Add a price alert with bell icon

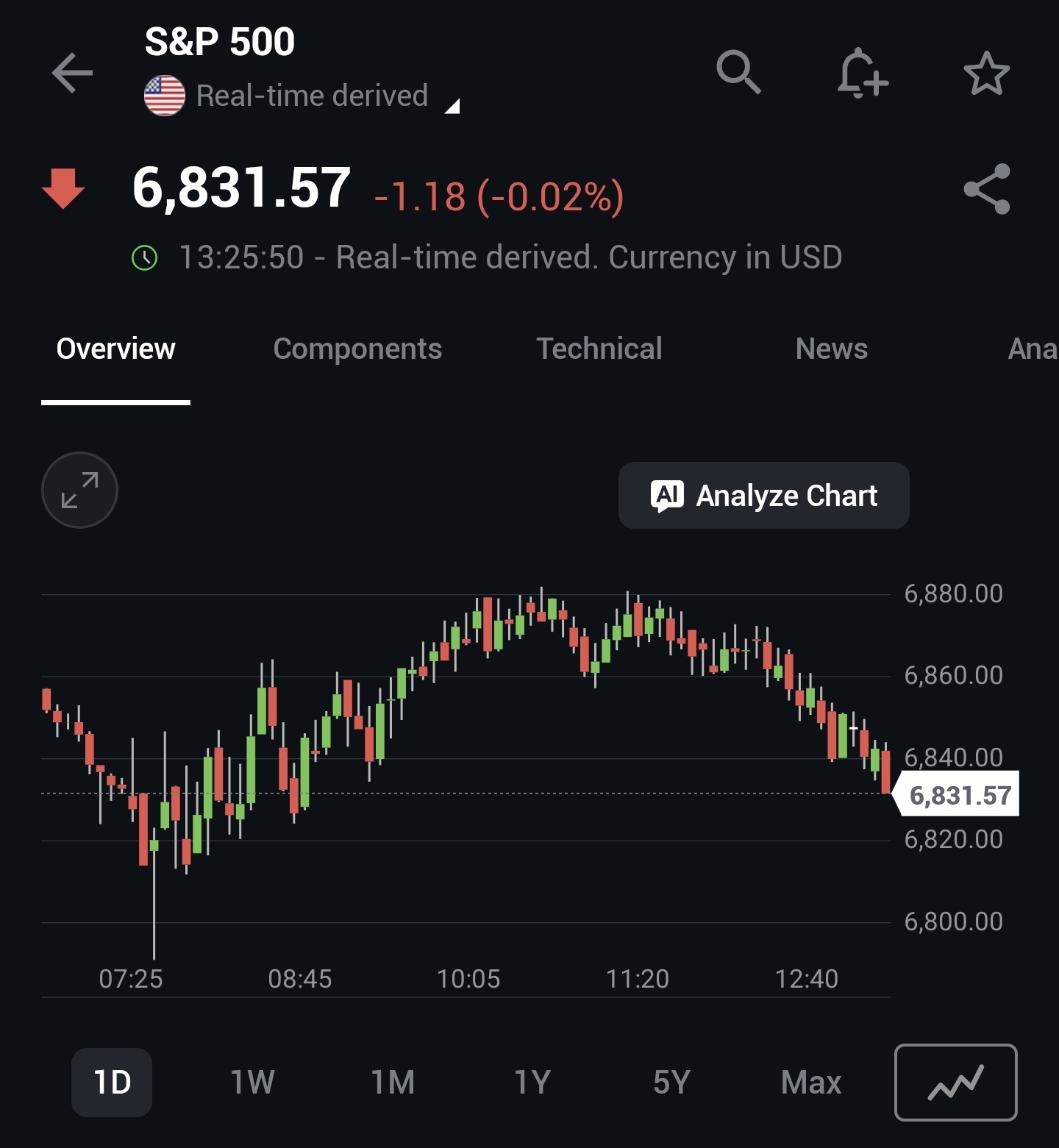(x=862, y=73)
